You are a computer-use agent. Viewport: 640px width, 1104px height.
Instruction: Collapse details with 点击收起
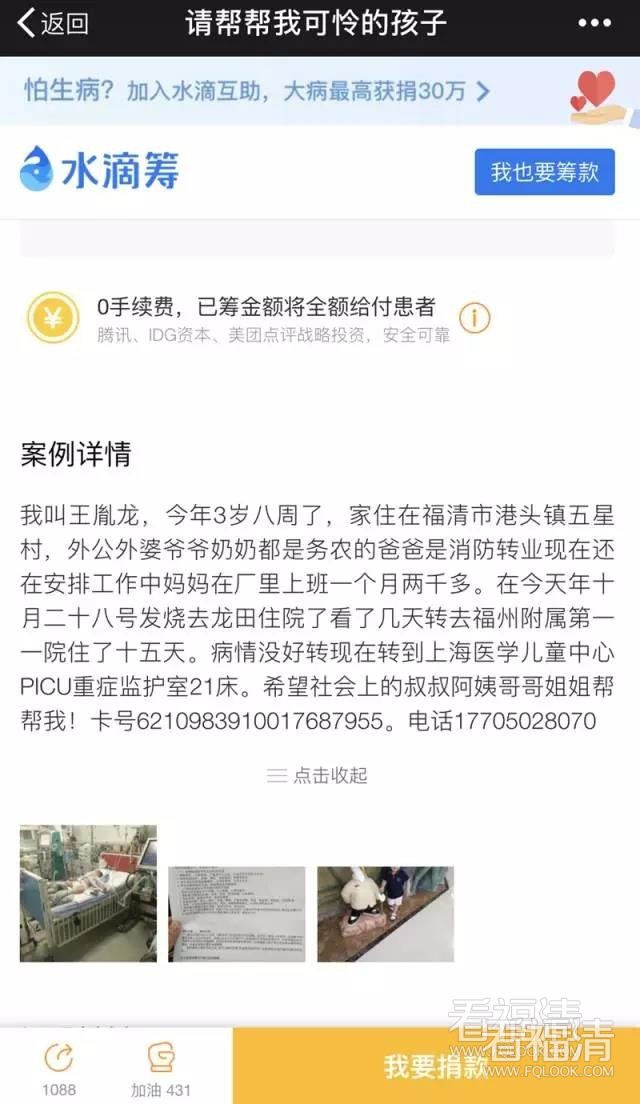point(317,775)
